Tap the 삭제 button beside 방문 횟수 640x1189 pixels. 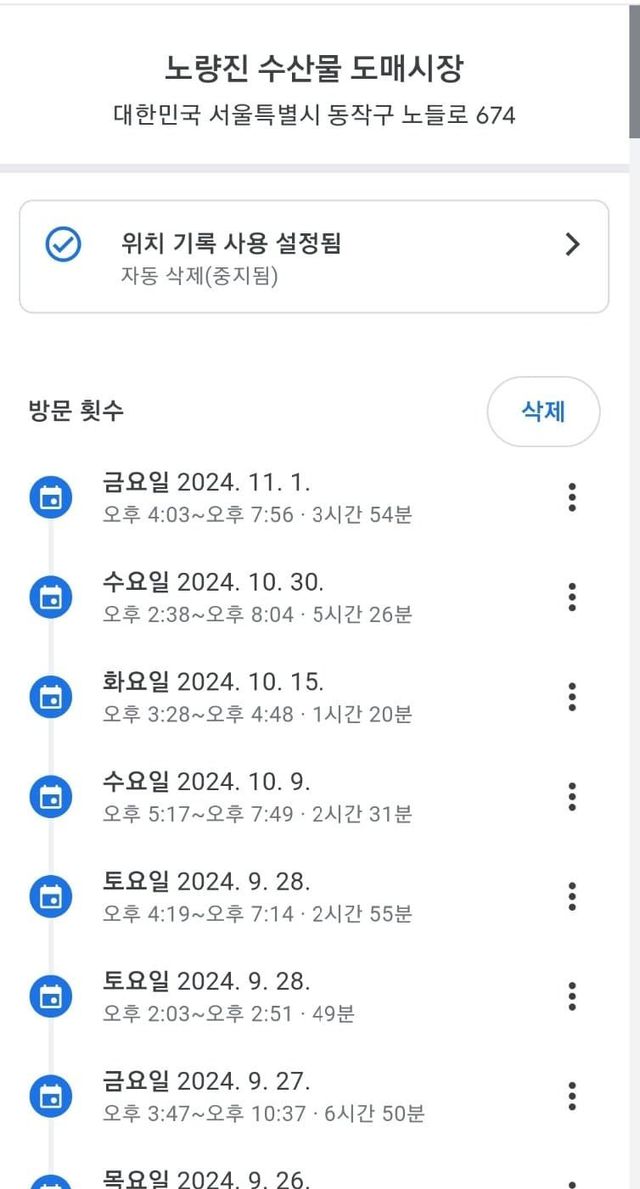pyautogui.click(x=543, y=411)
